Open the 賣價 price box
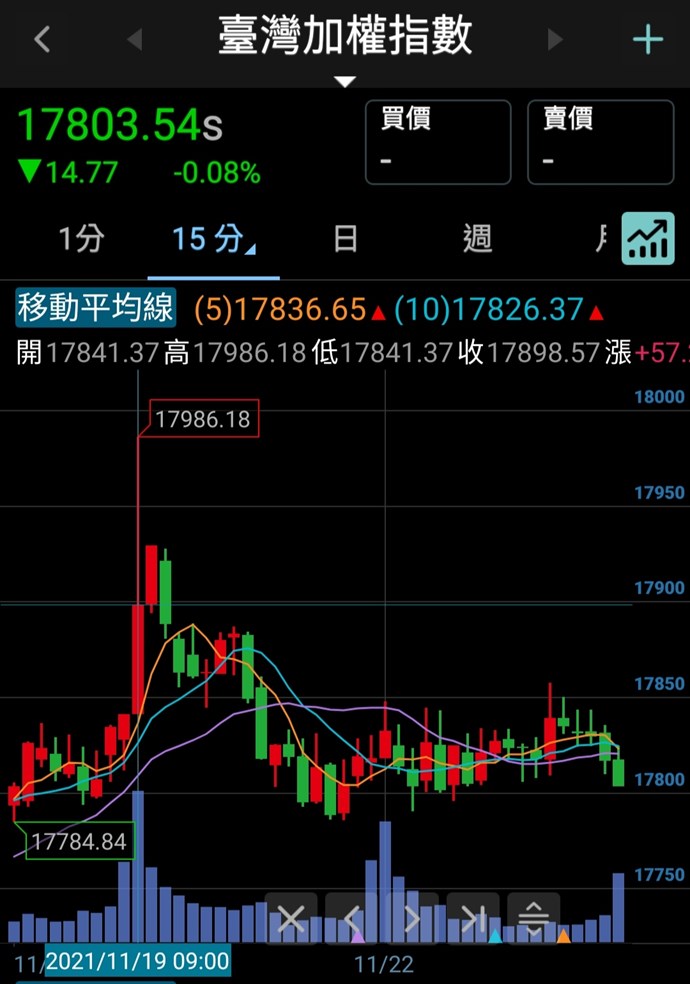690x984 pixels. 600,142
